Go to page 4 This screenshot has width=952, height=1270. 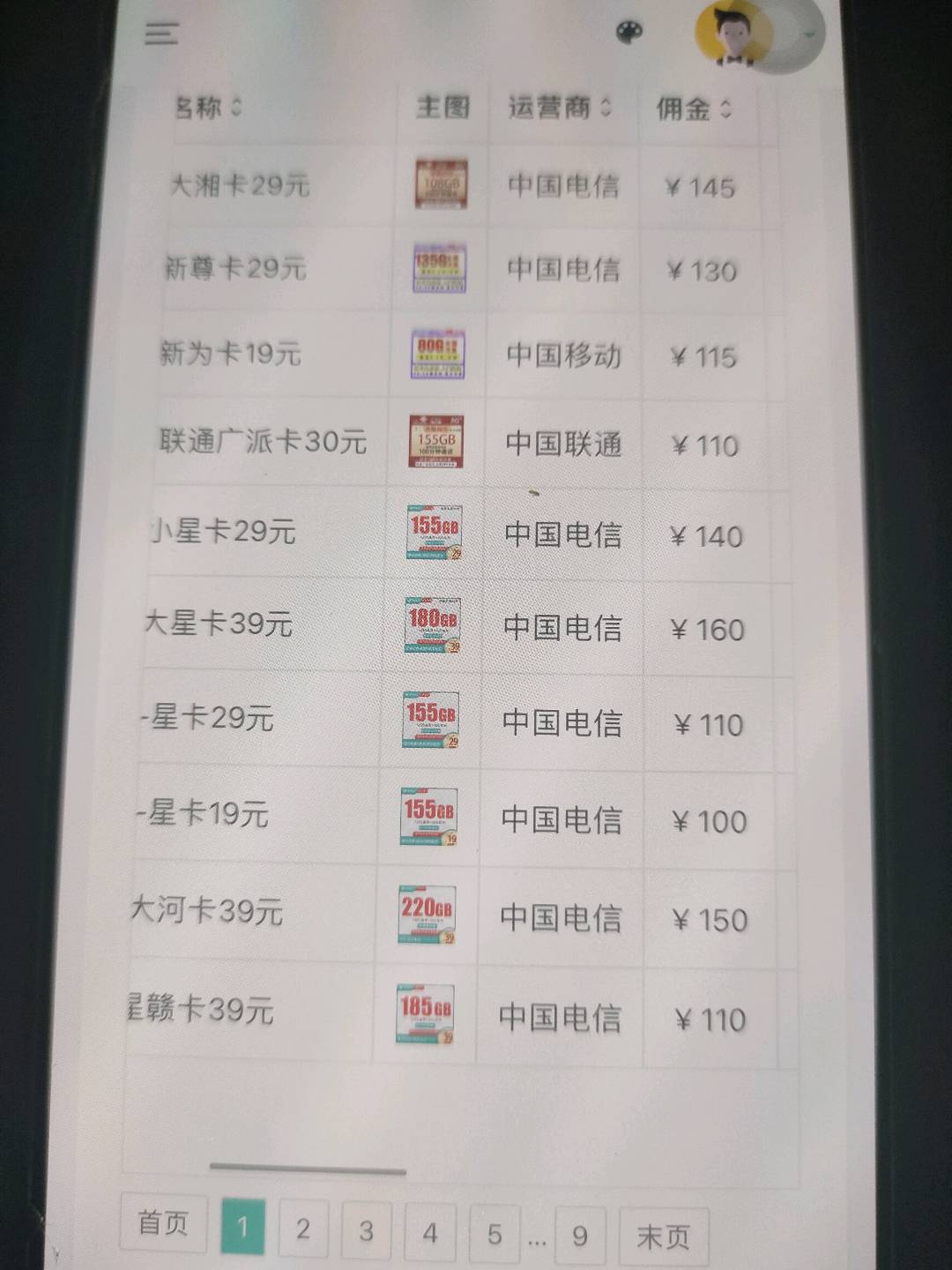click(x=430, y=1232)
